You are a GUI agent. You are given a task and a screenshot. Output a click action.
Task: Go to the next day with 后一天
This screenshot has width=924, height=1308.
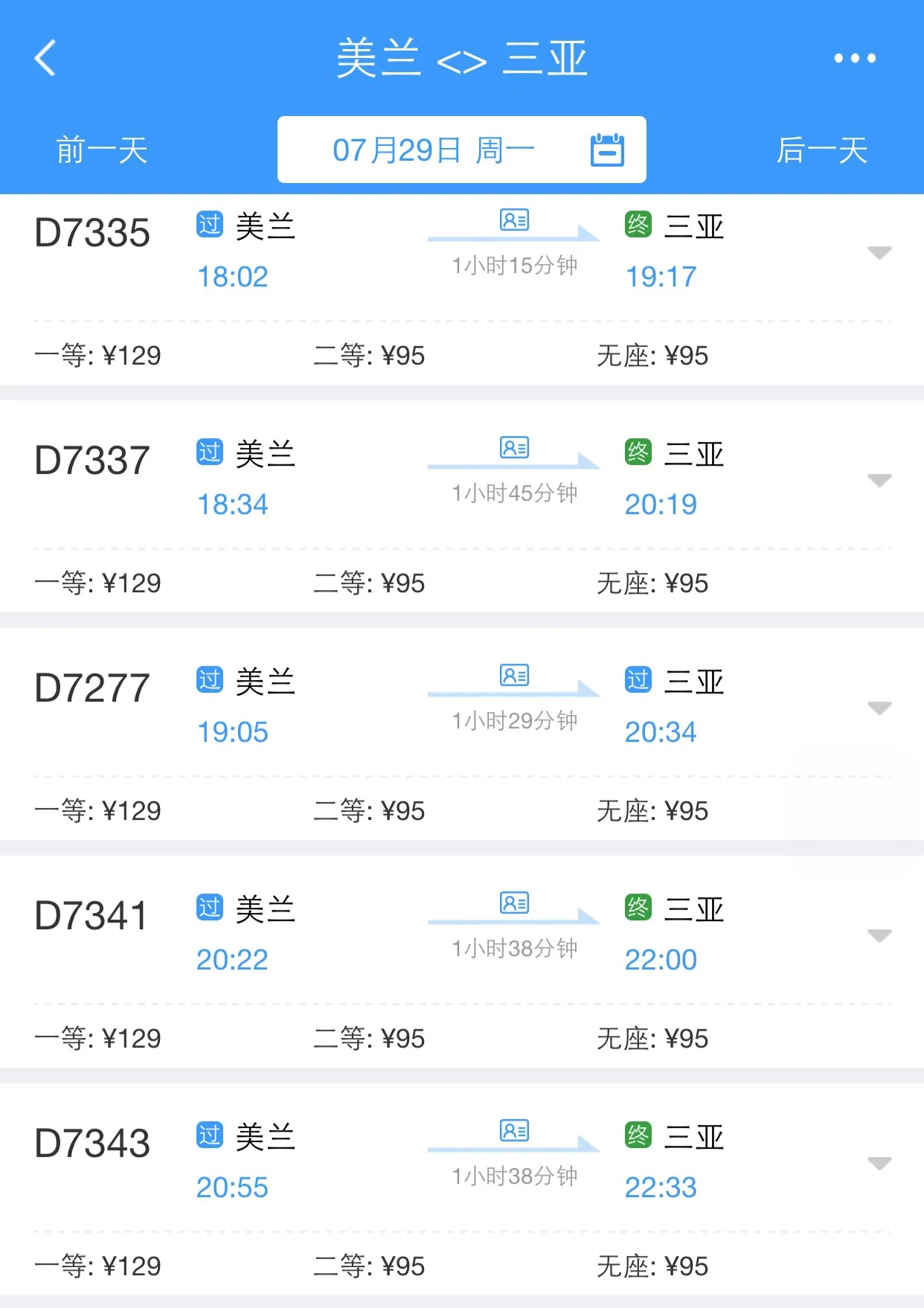click(823, 150)
